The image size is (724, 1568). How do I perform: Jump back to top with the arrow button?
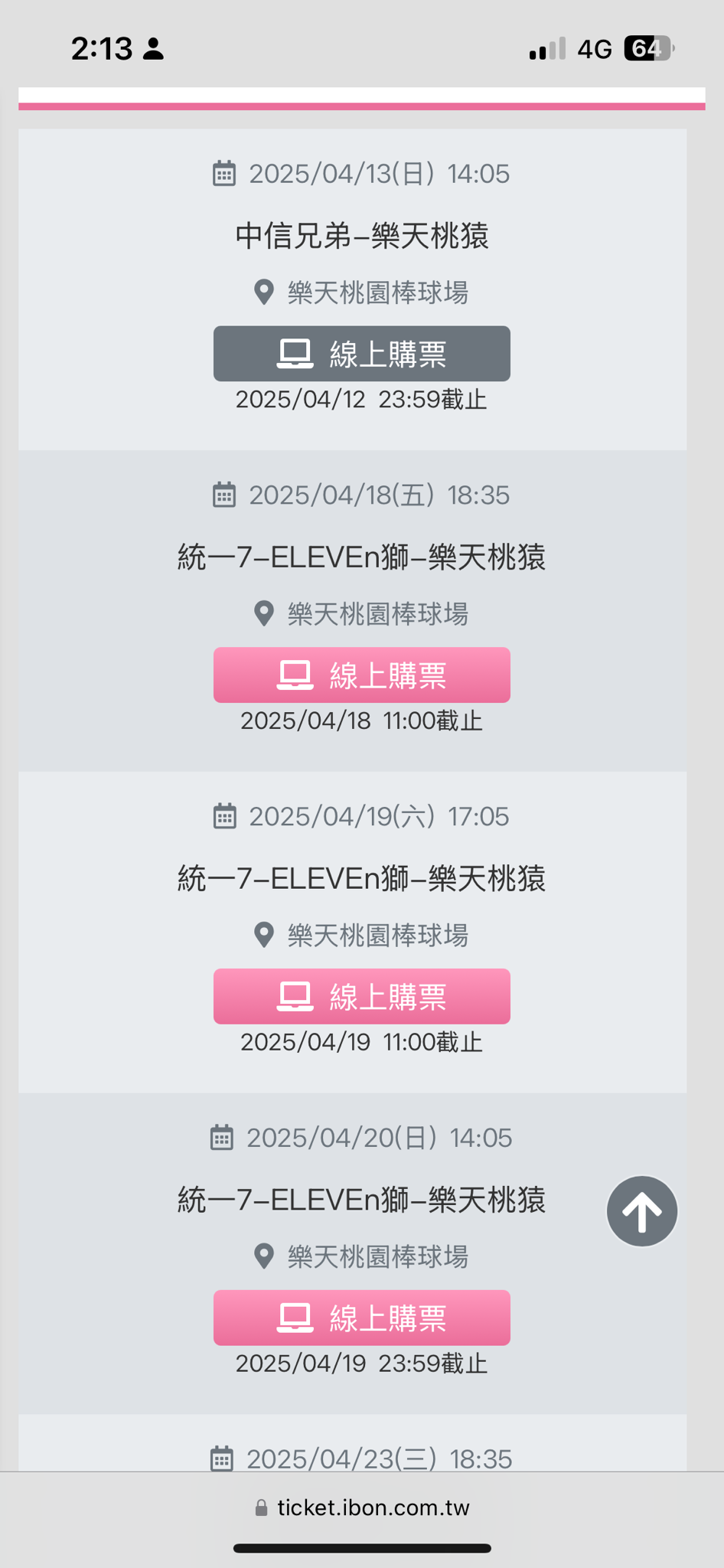tap(642, 1211)
